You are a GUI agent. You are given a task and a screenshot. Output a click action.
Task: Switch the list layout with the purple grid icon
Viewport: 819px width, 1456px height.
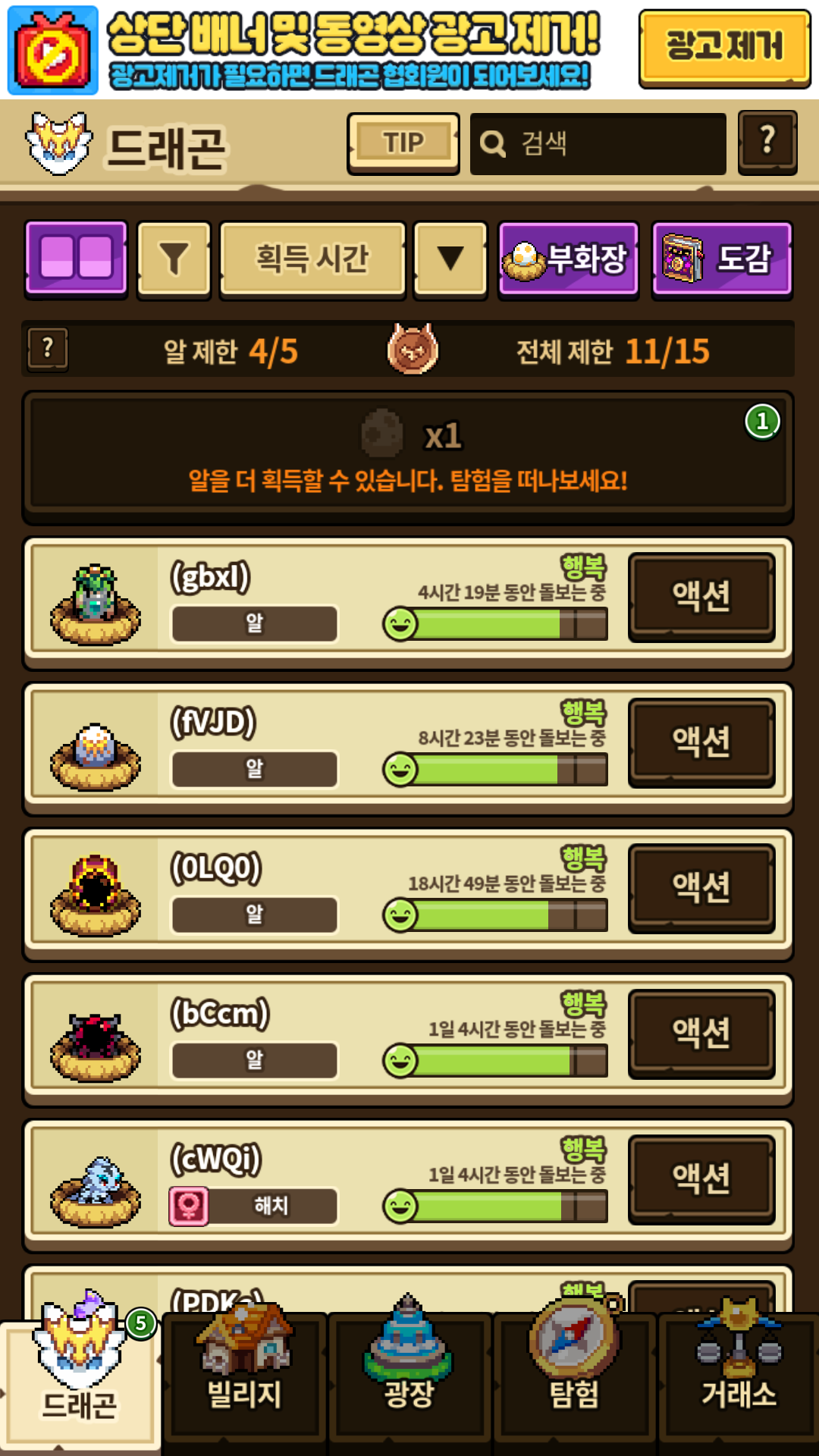point(76,258)
